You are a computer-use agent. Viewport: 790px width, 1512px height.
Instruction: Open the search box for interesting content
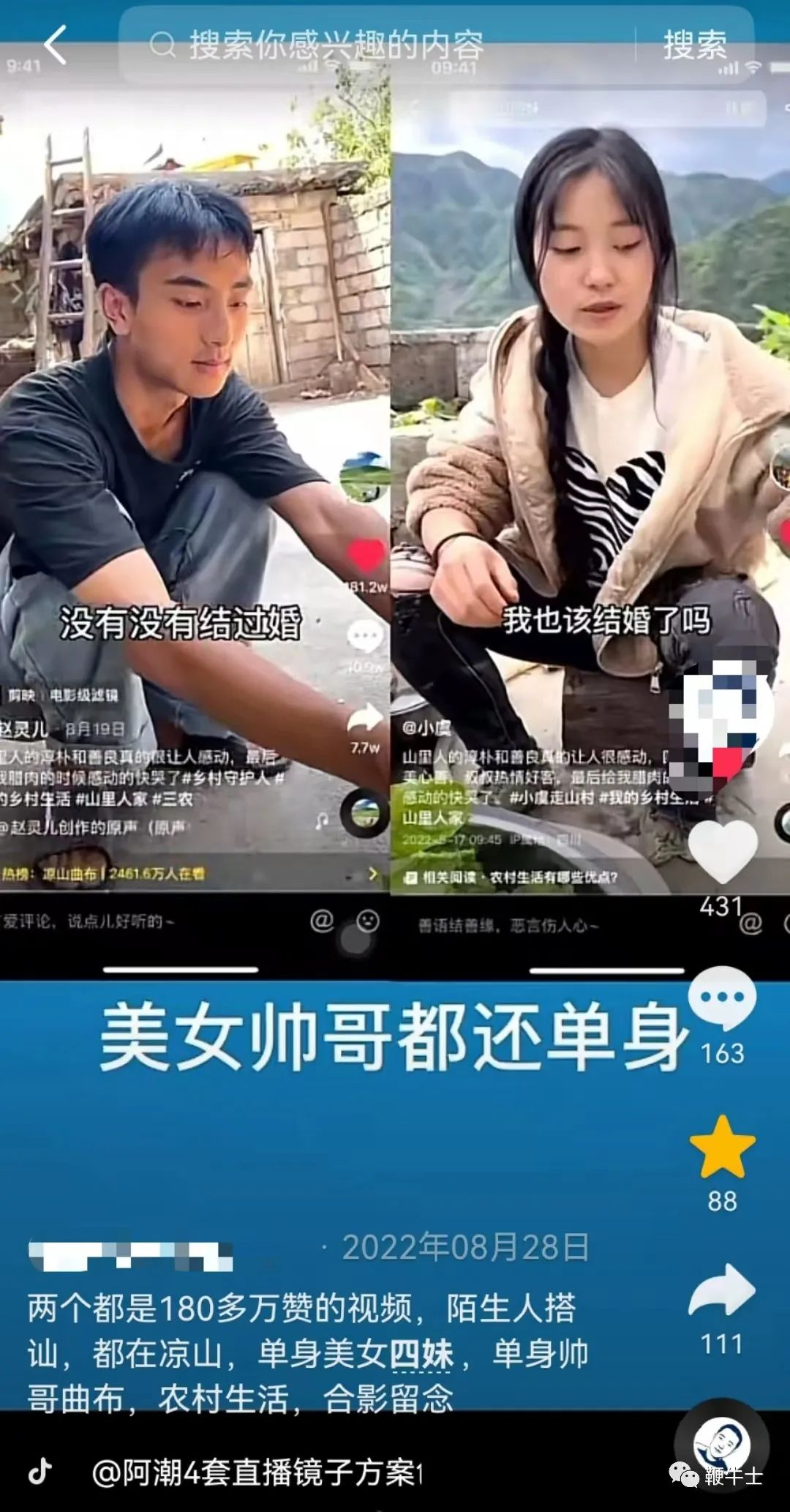point(377,45)
